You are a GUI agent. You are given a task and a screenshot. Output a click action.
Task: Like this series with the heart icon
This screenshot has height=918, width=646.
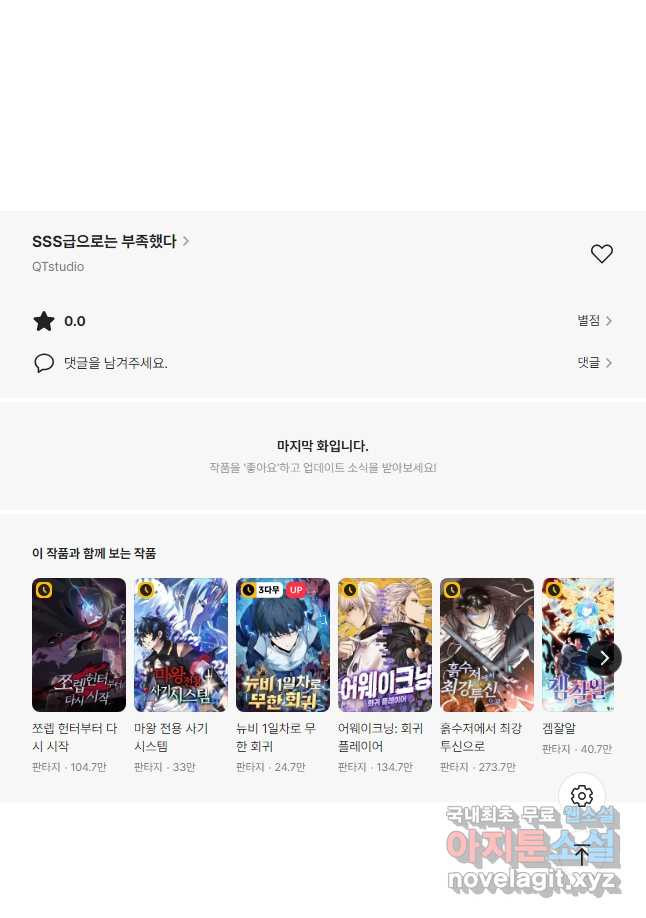(601, 254)
